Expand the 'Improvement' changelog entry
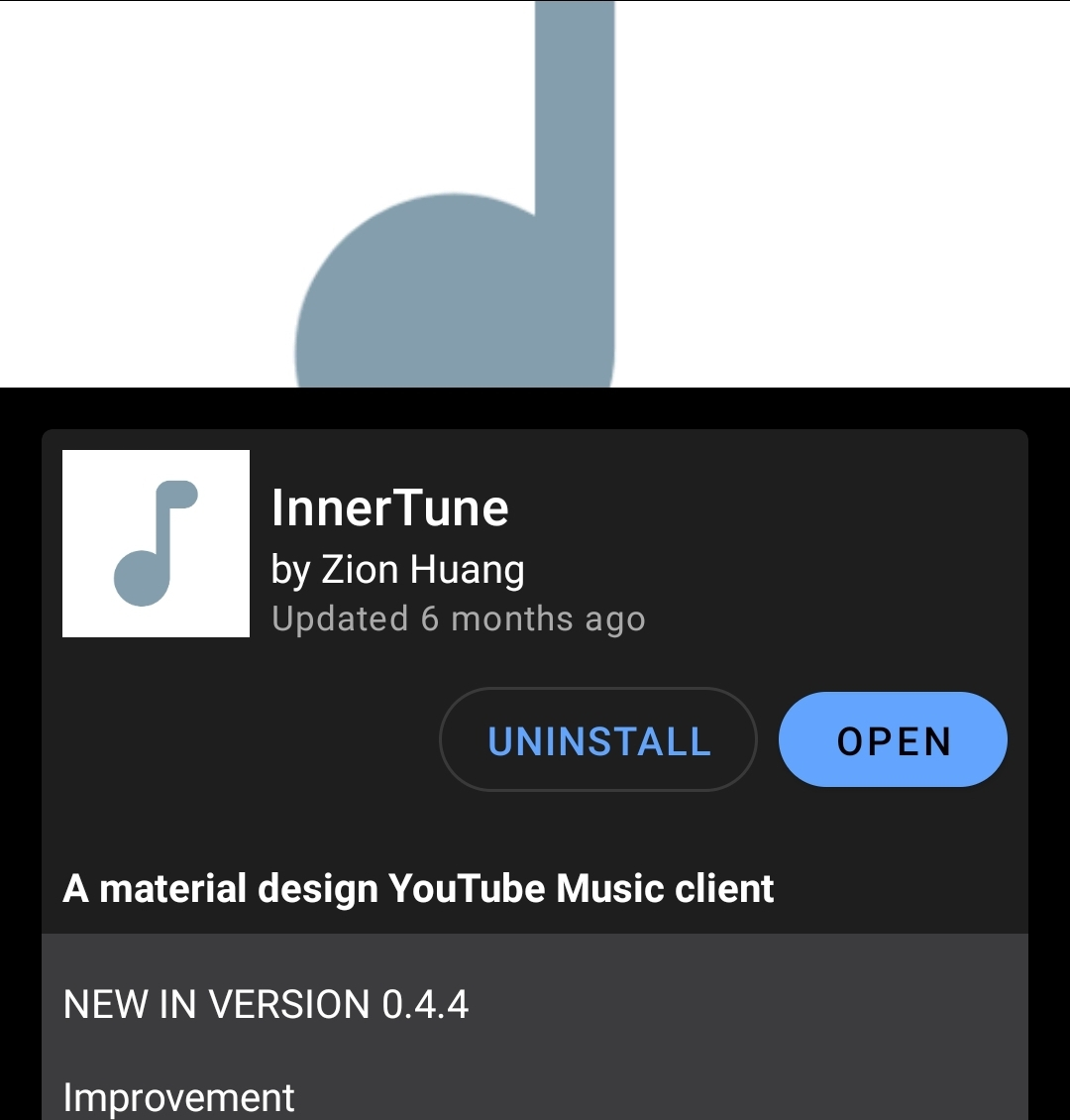Image resolution: width=1070 pixels, height=1120 pixels. [x=178, y=1097]
